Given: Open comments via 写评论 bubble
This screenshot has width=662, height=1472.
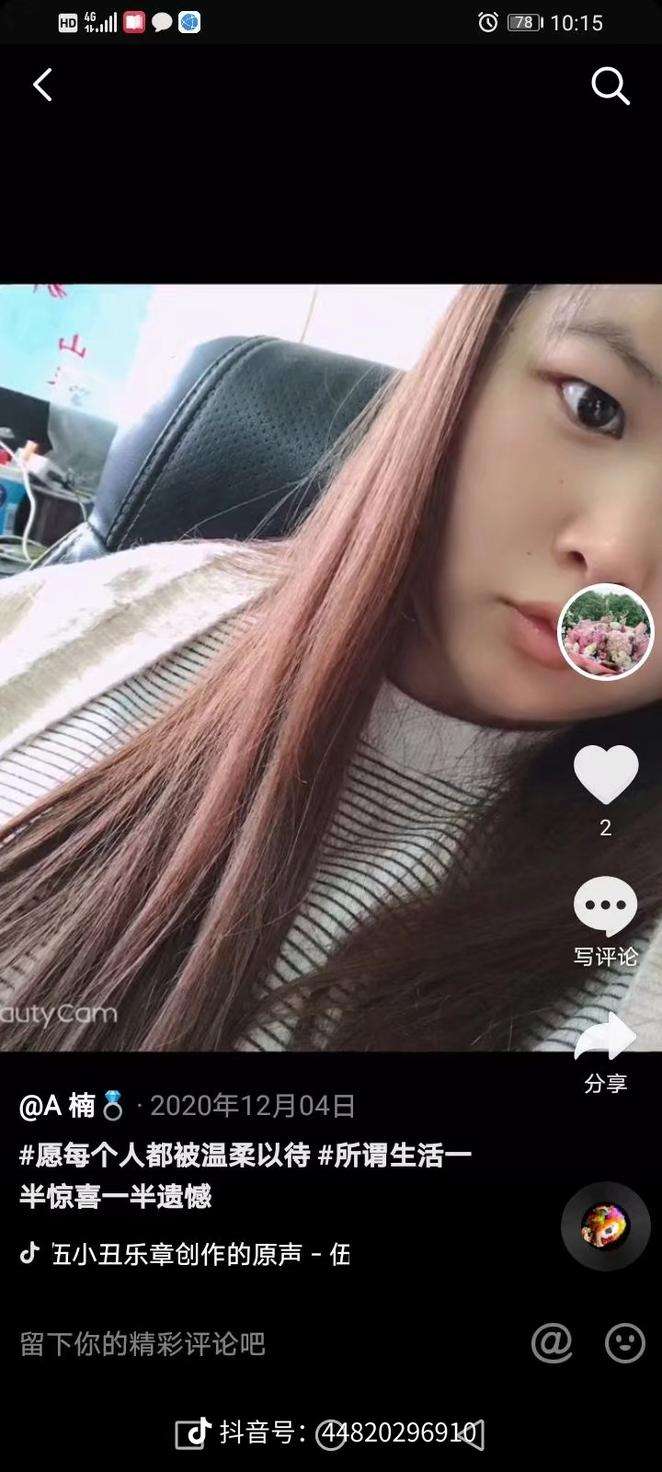Looking at the screenshot, I should 605,908.
